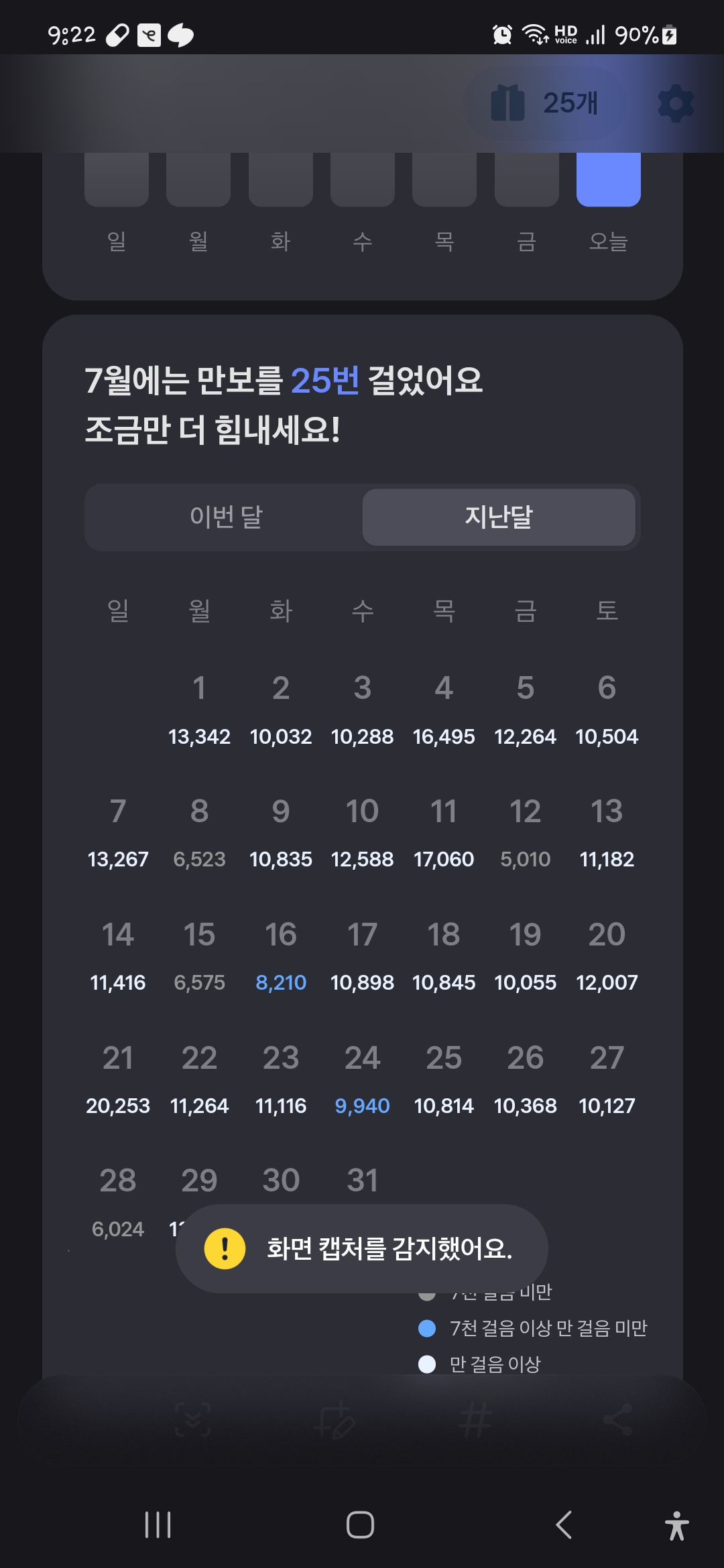Tap the hashtag icon in screenshot toolbar

pos(476,1419)
